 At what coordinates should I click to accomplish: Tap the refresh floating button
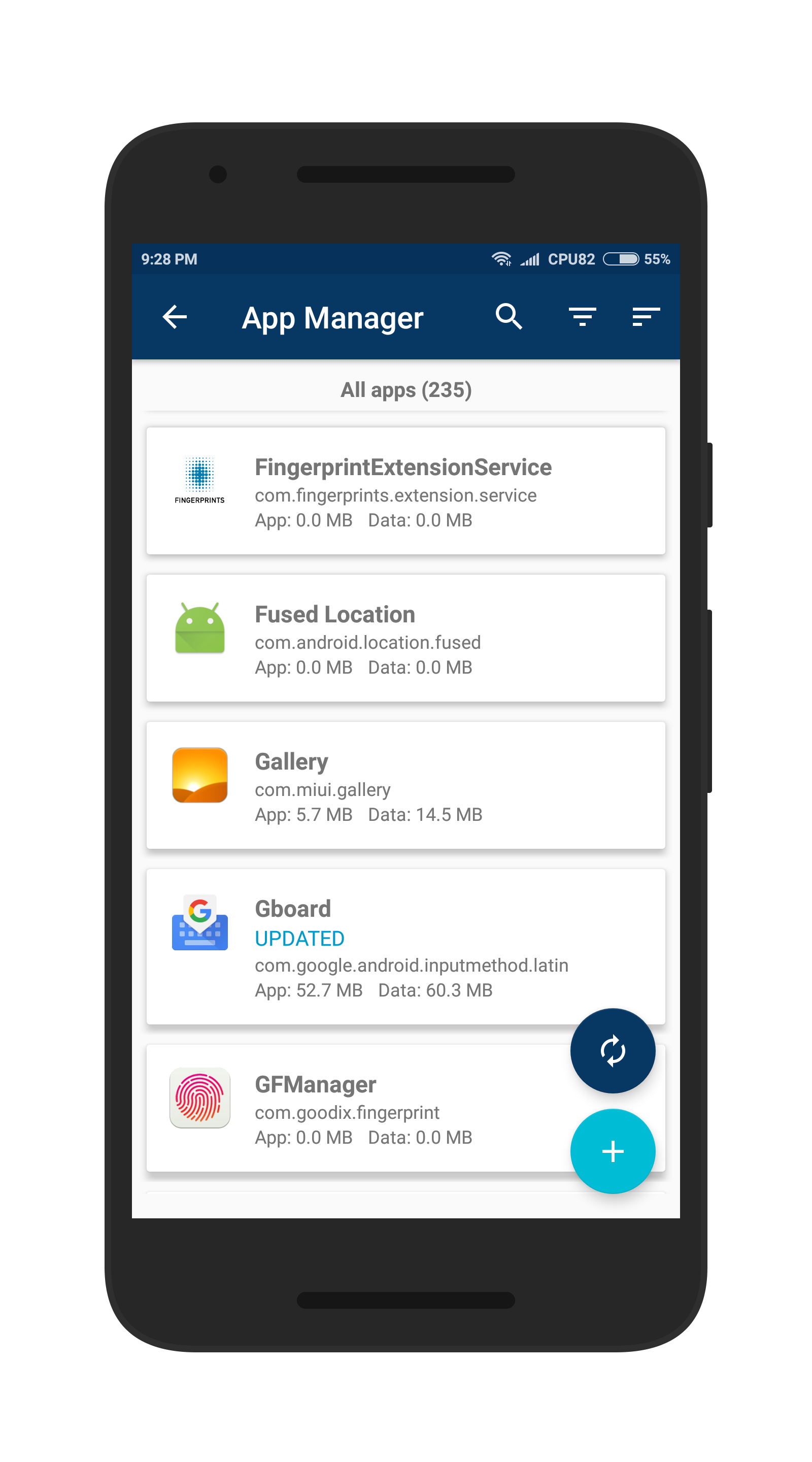tap(613, 1051)
